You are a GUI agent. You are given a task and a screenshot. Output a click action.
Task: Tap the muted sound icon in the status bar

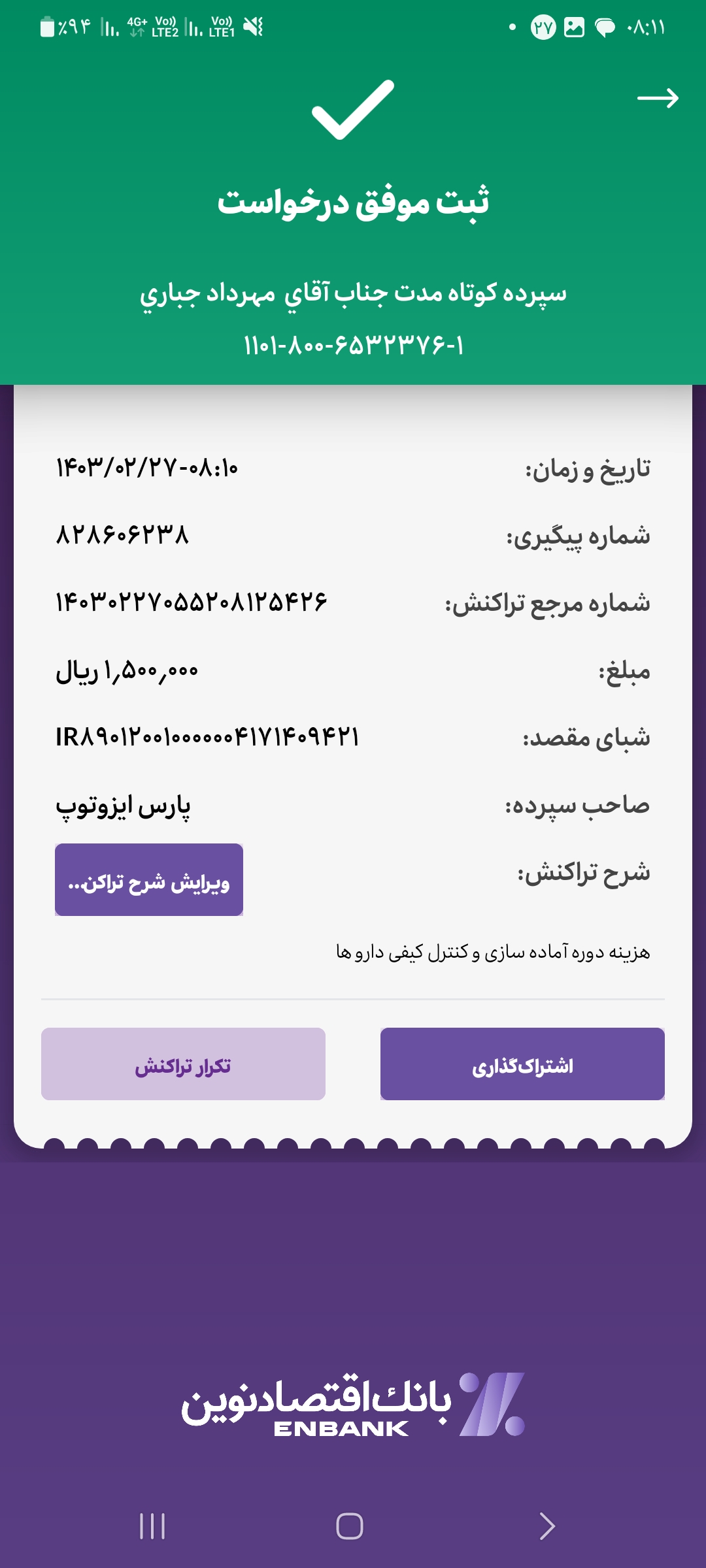click(254, 26)
